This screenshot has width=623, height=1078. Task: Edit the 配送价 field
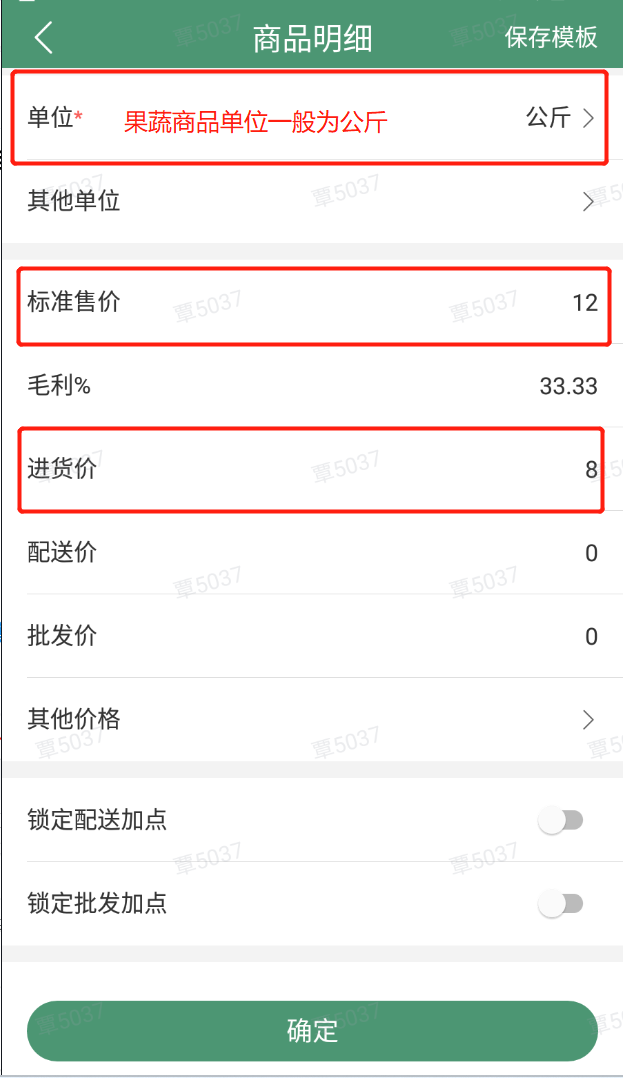(x=312, y=553)
